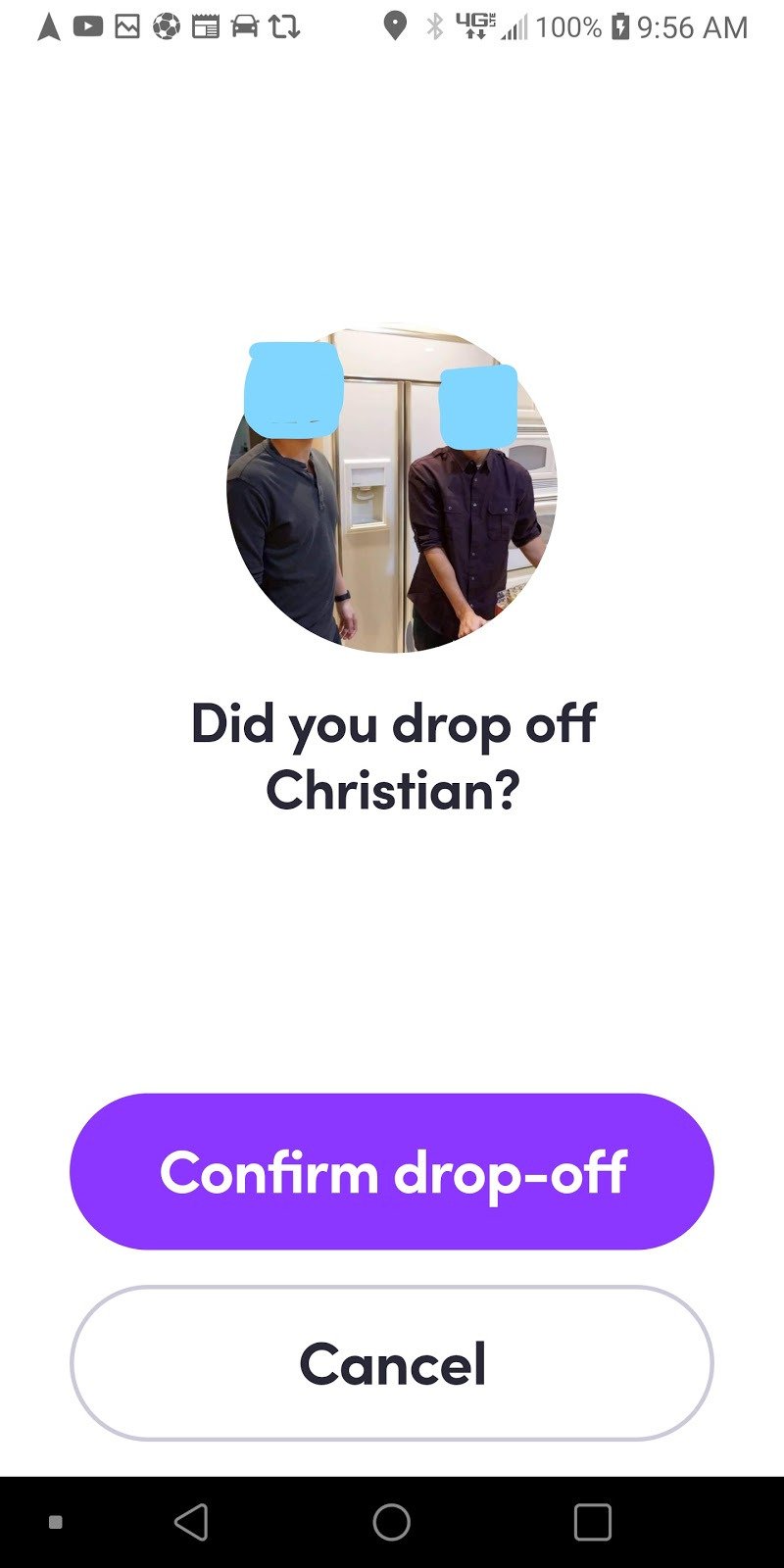Image resolution: width=784 pixels, height=1568 pixels.
Task: Go to the home screen
Action: point(392,1522)
